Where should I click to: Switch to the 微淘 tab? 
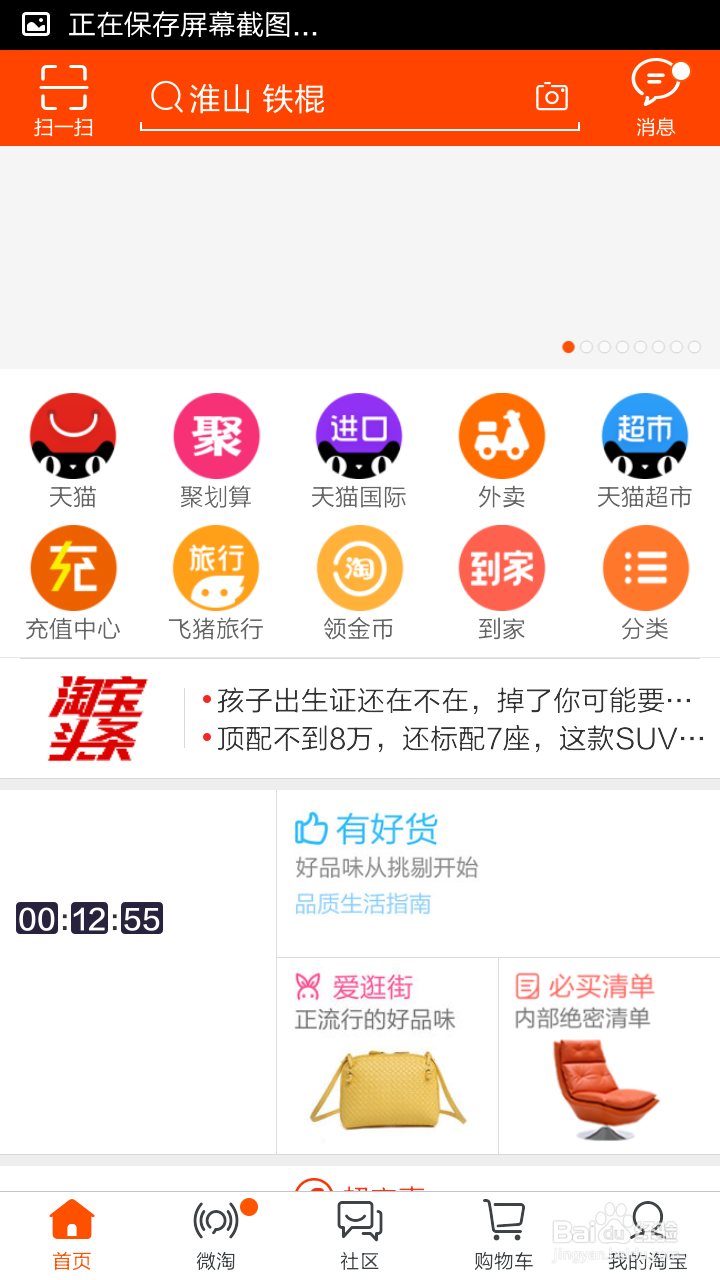[215, 1232]
